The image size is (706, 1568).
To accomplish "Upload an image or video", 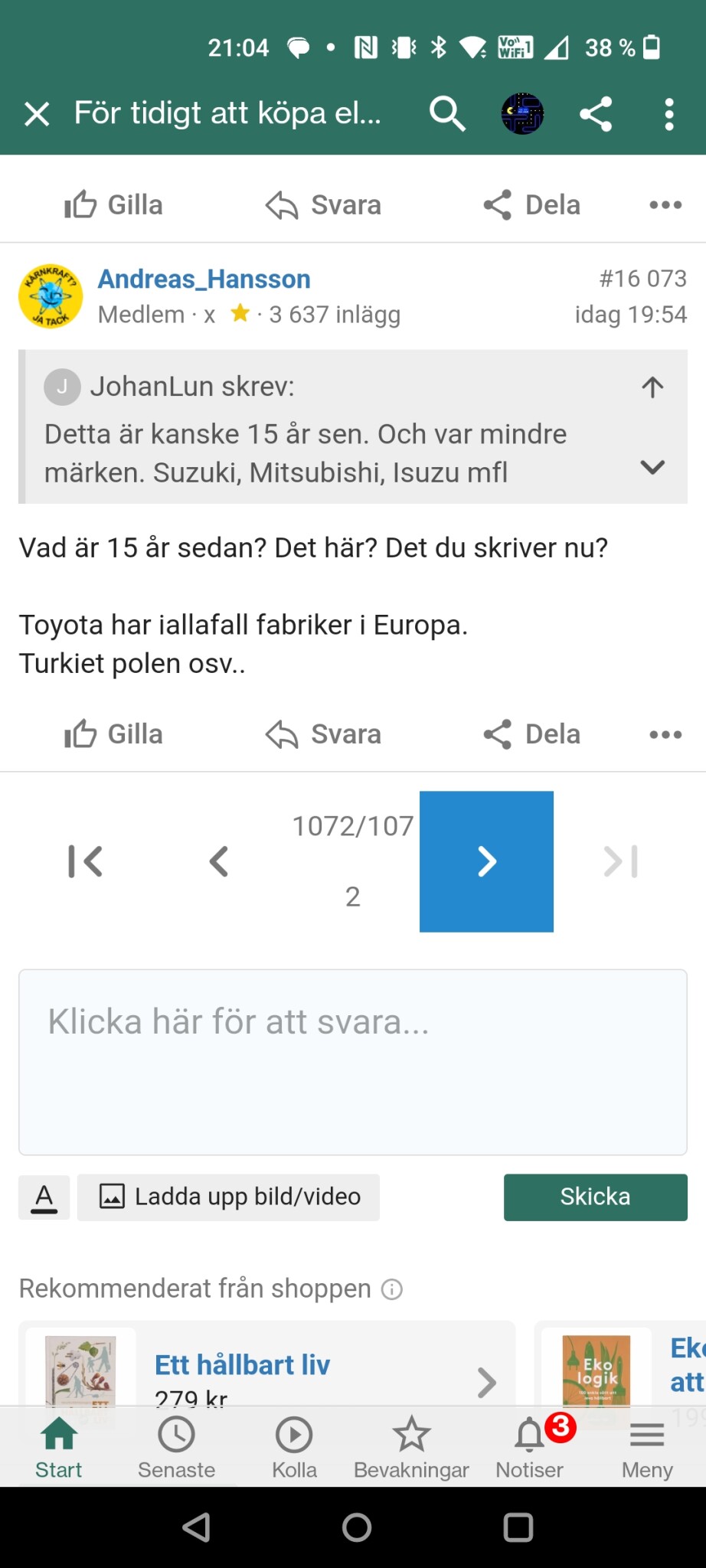I will (x=228, y=1197).
